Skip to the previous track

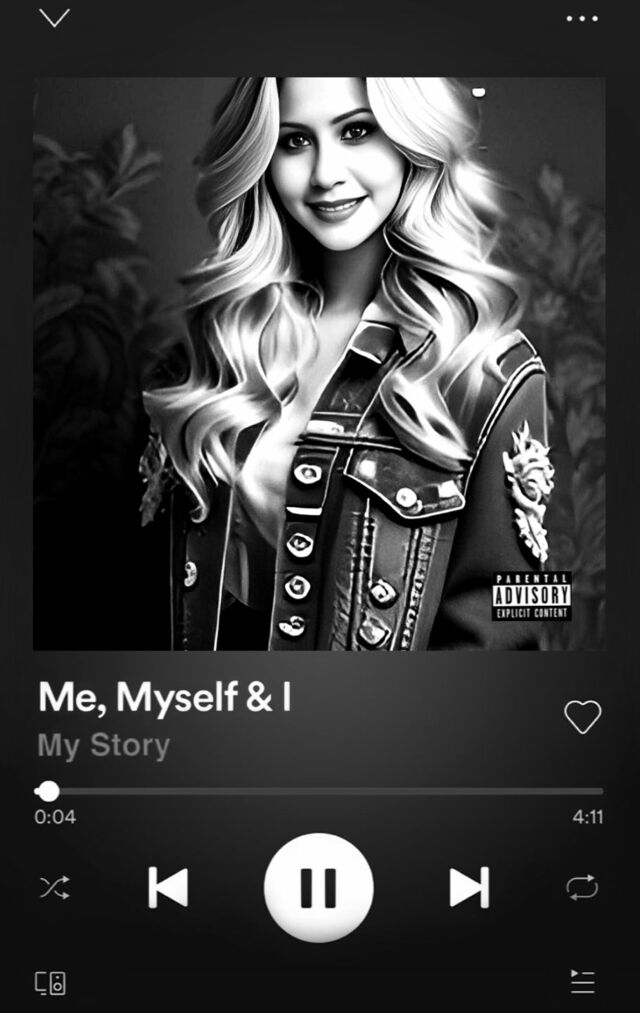click(168, 887)
